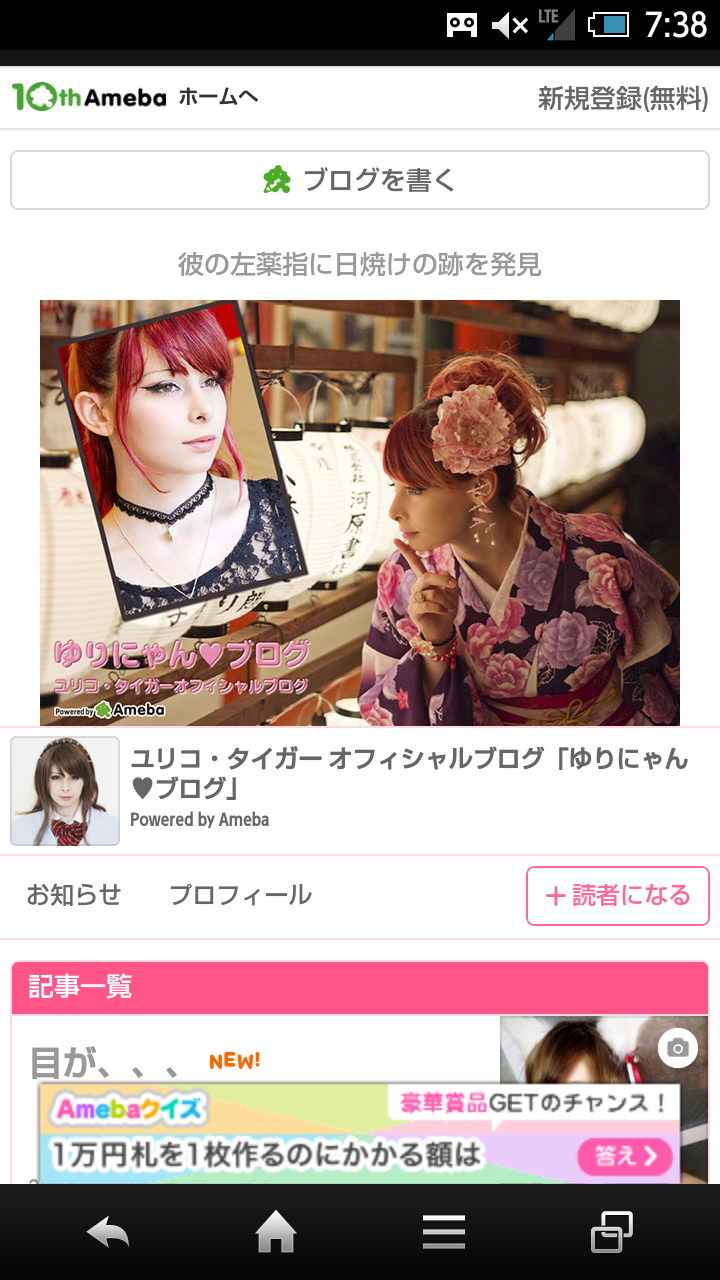The height and width of the screenshot is (1280, 720).
Task: View the プロフィール page
Action: (240, 895)
